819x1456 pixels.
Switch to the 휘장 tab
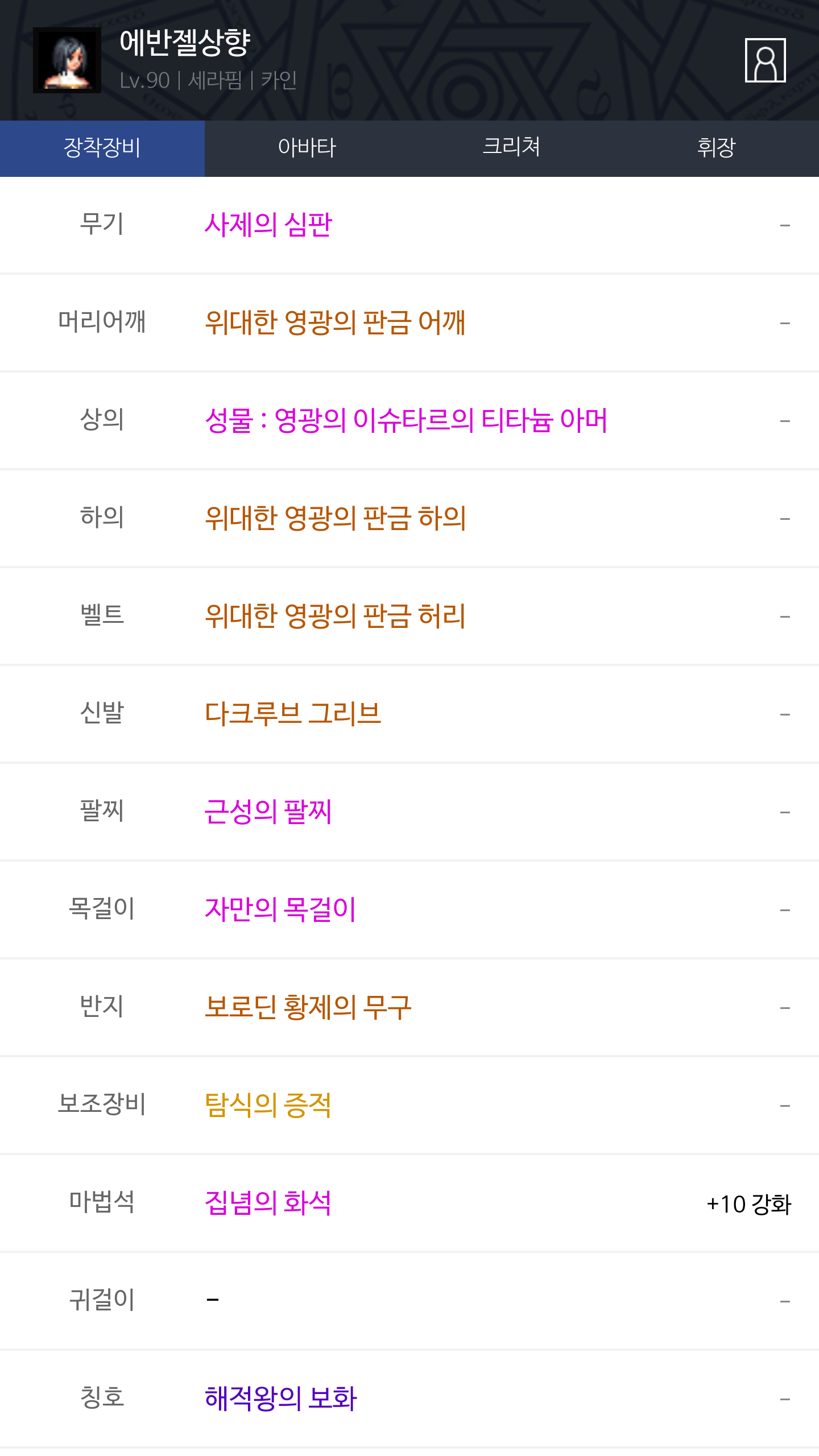[717, 148]
